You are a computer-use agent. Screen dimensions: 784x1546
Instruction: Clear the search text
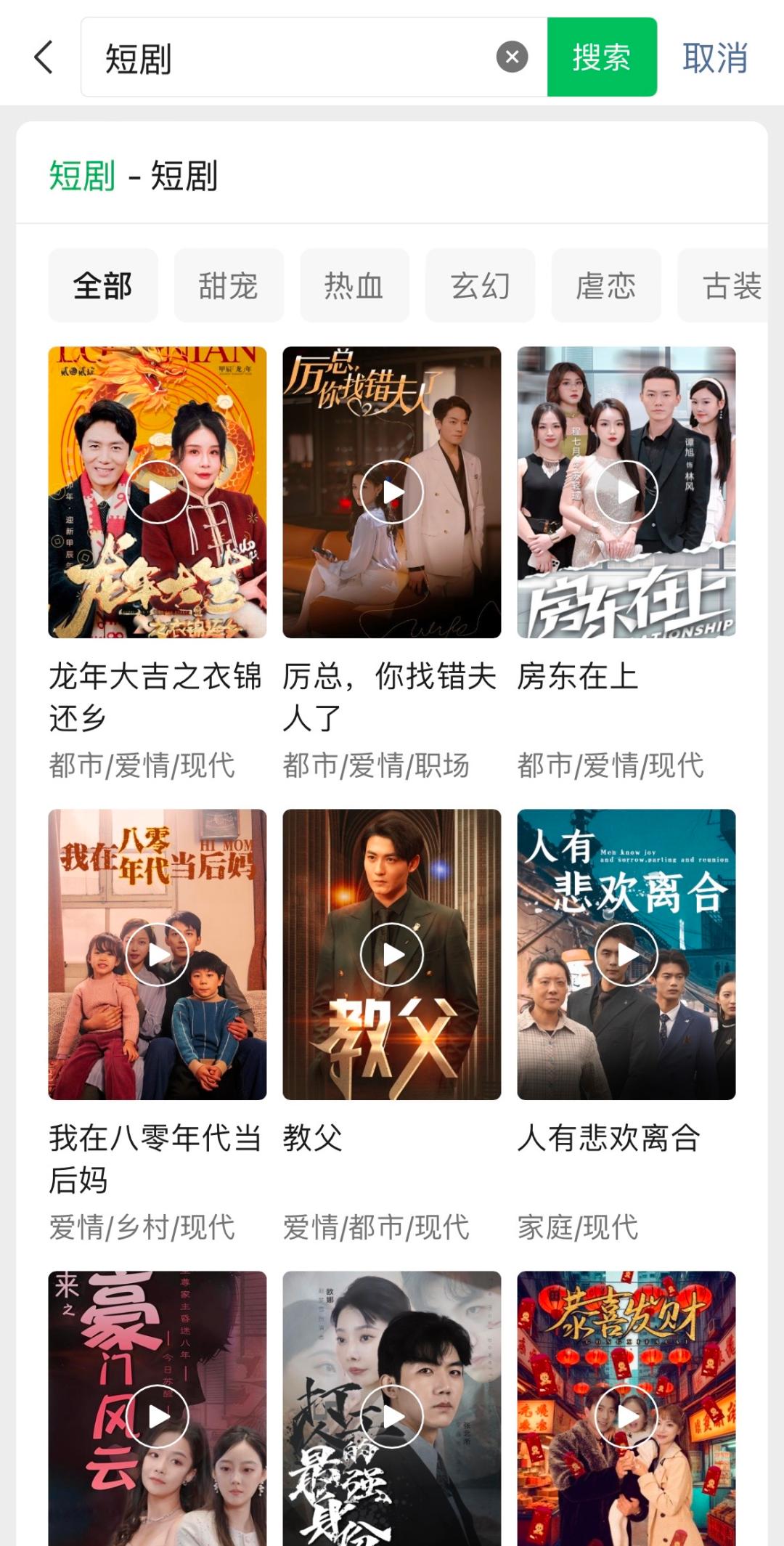point(512,57)
